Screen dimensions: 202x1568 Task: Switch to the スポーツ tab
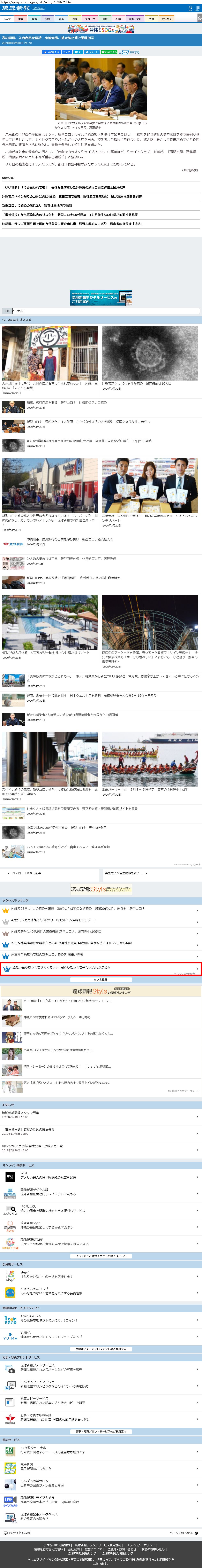coord(90,19)
